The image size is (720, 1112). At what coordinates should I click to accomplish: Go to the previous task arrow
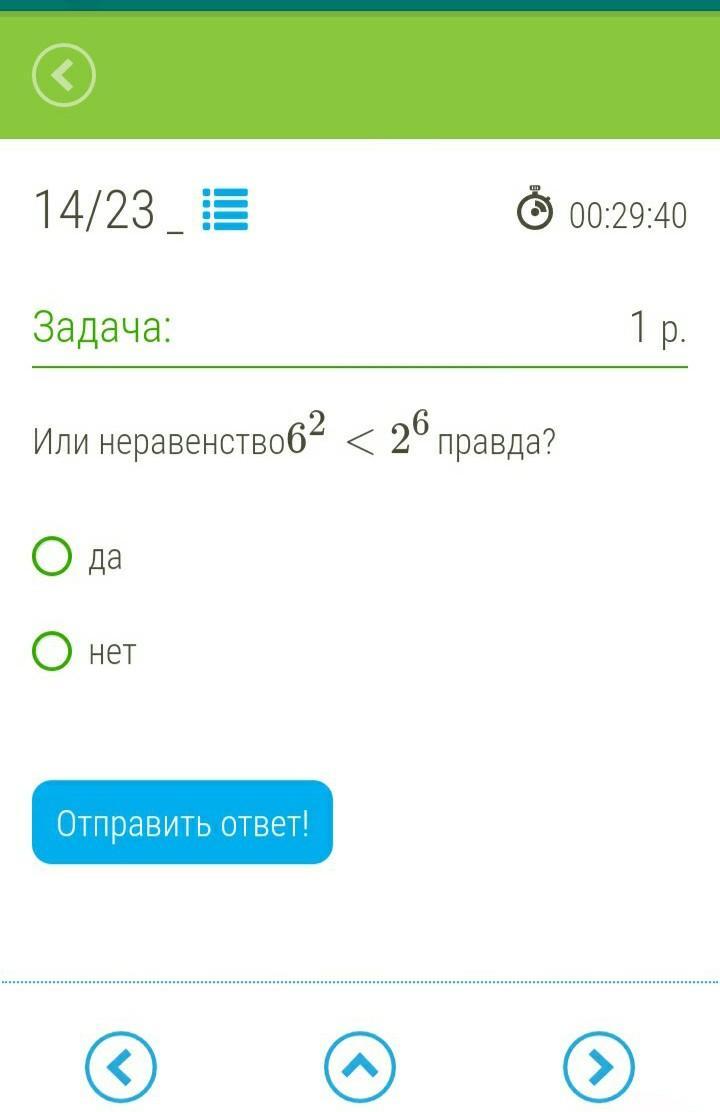coord(121,1067)
